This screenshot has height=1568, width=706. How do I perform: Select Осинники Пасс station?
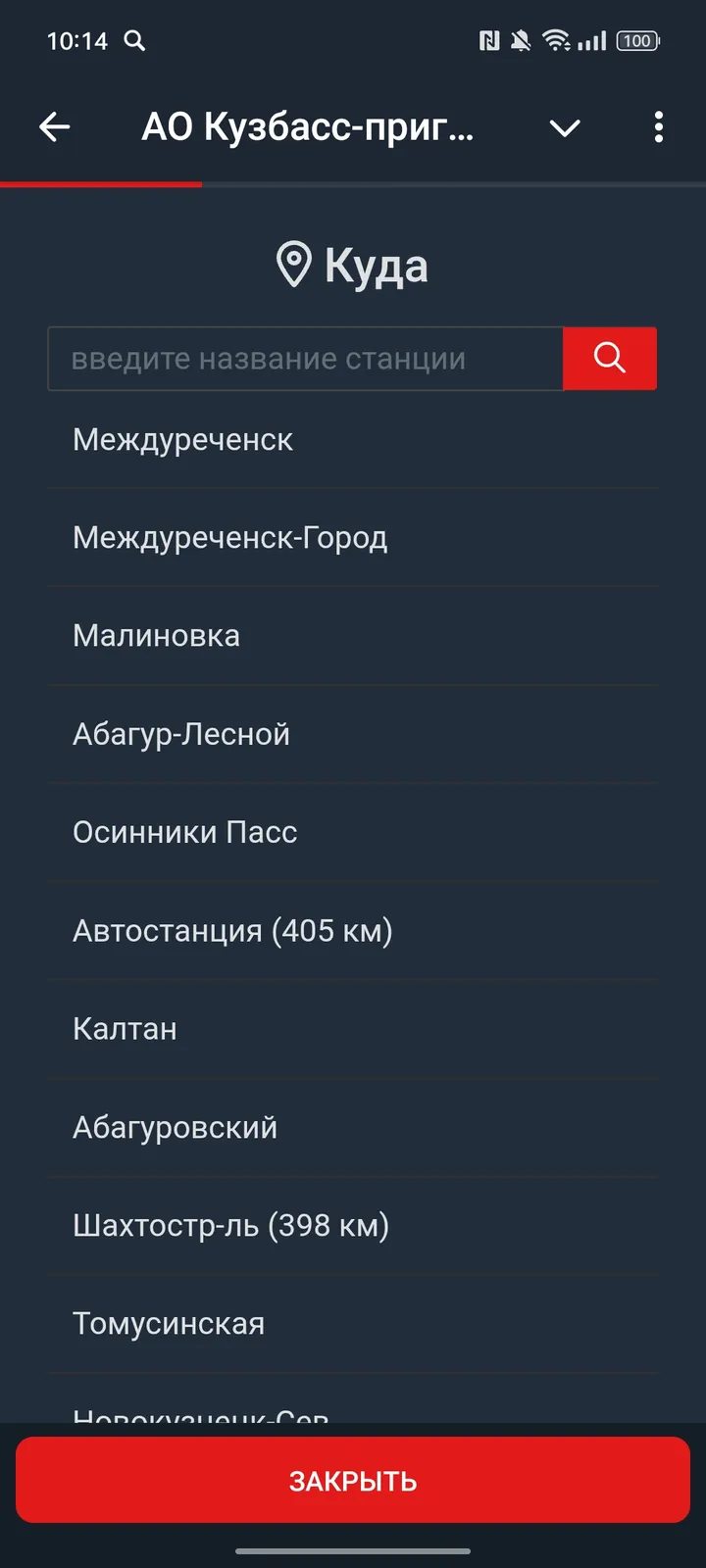point(184,831)
